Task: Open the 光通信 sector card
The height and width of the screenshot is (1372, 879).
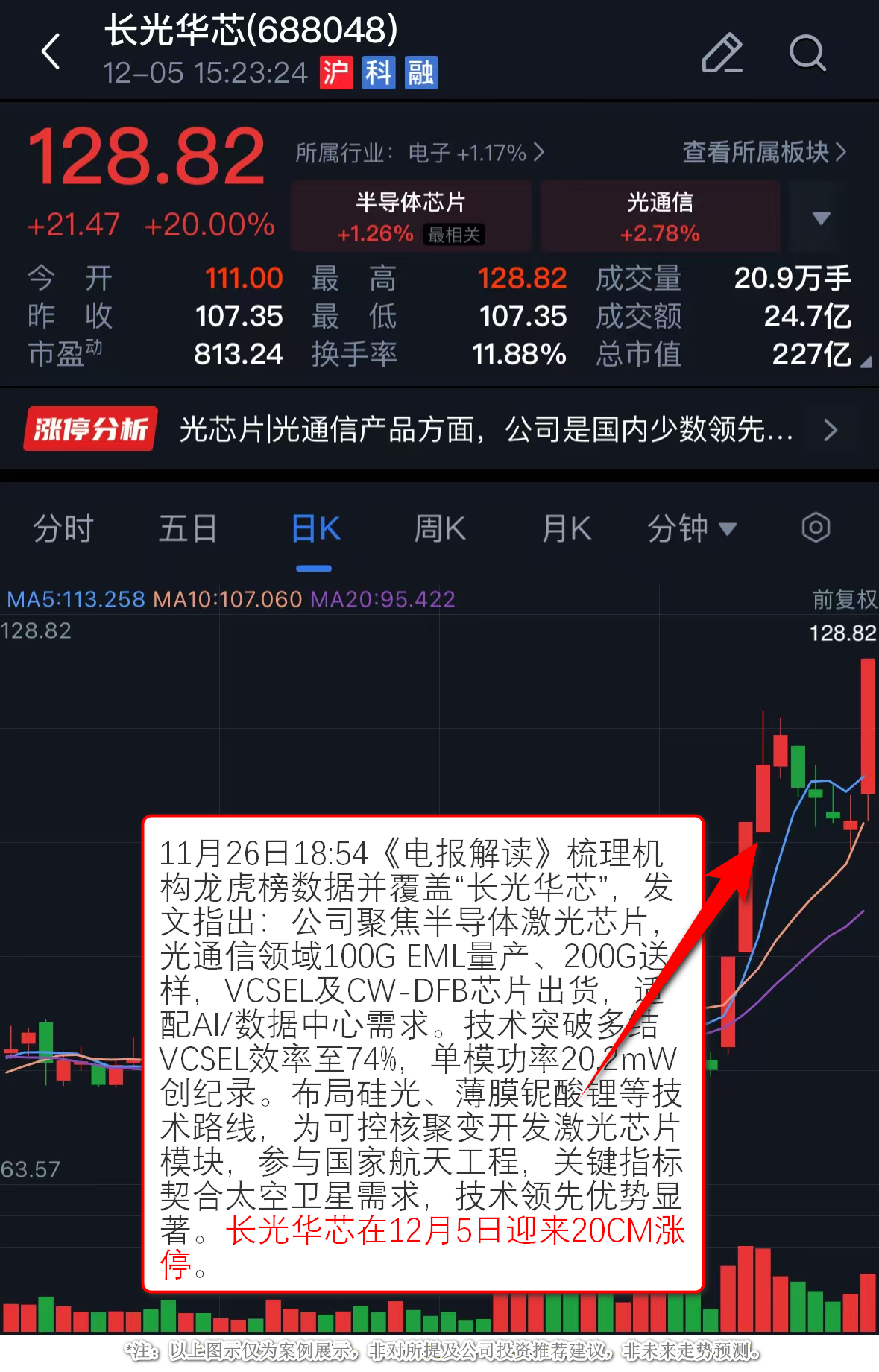Action: [660, 216]
